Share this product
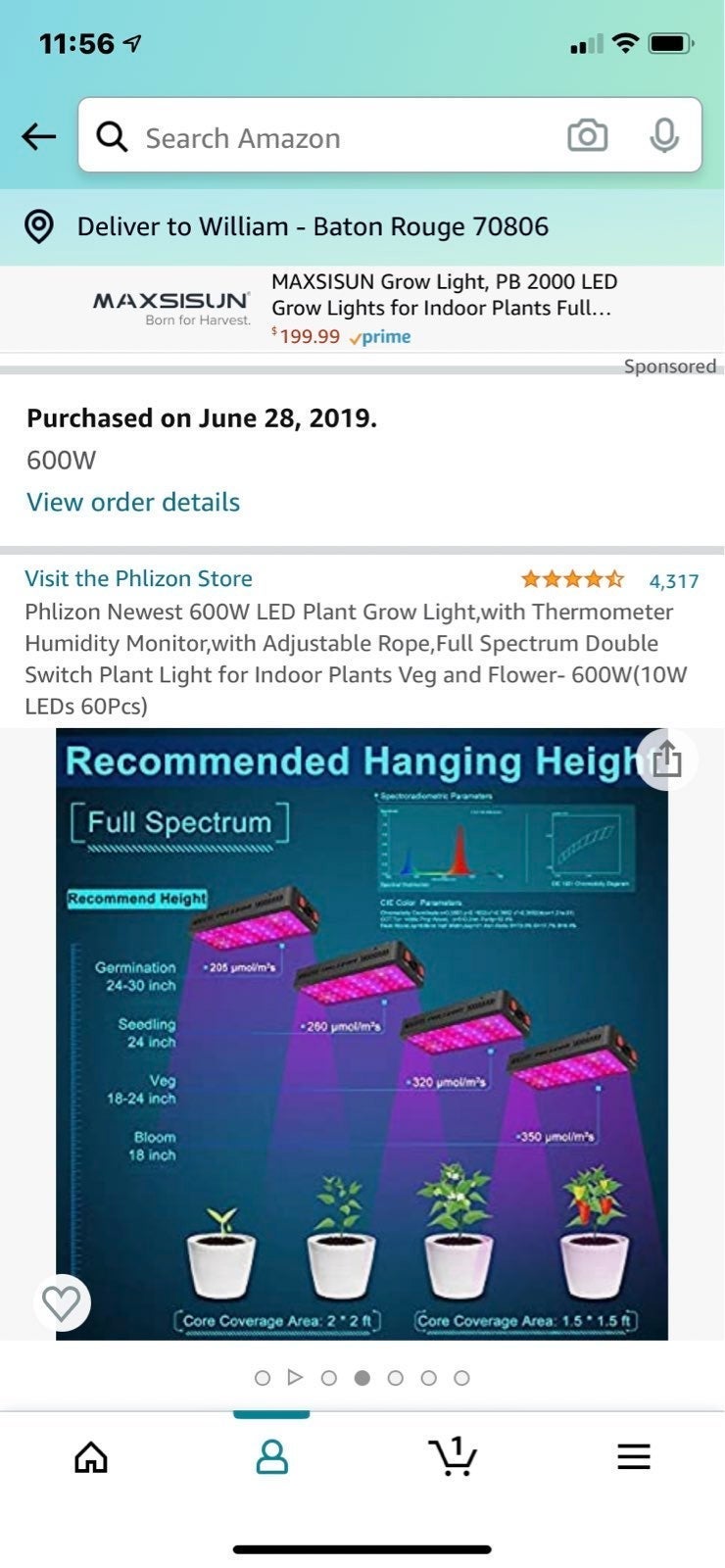This screenshot has width=725, height=1568. point(666,759)
